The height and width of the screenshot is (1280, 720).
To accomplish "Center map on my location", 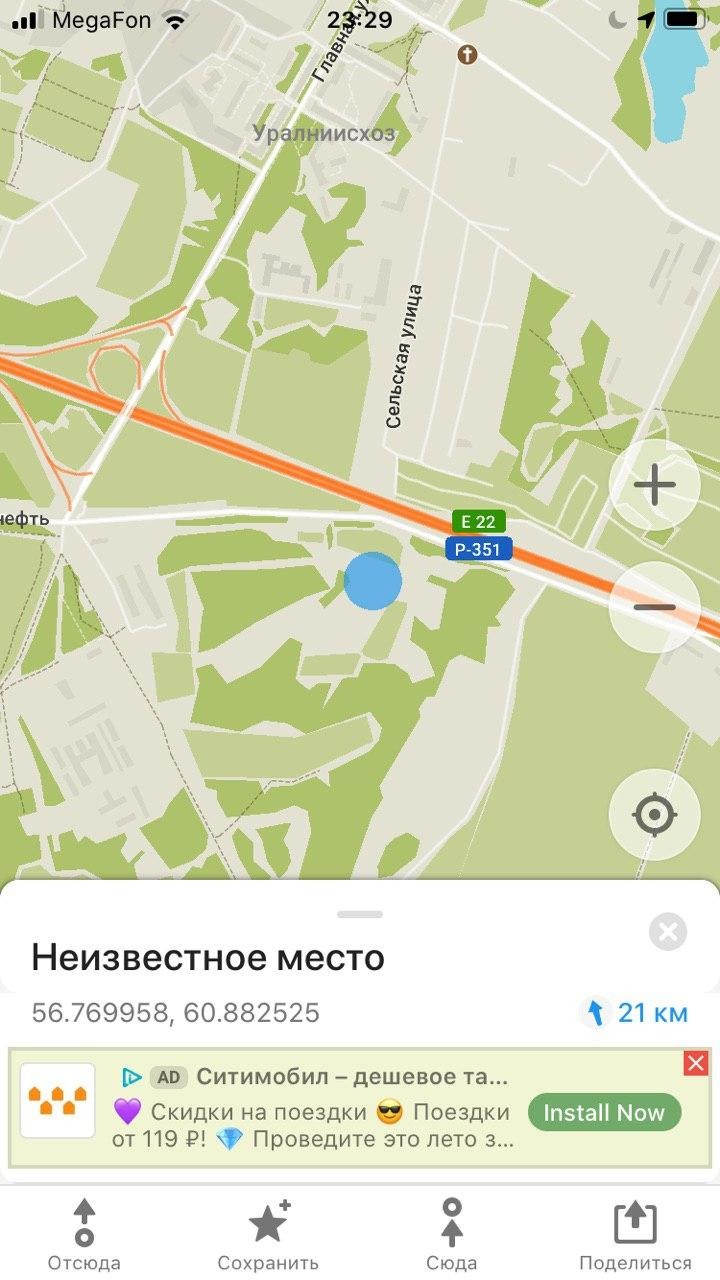I will coord(655,815).
